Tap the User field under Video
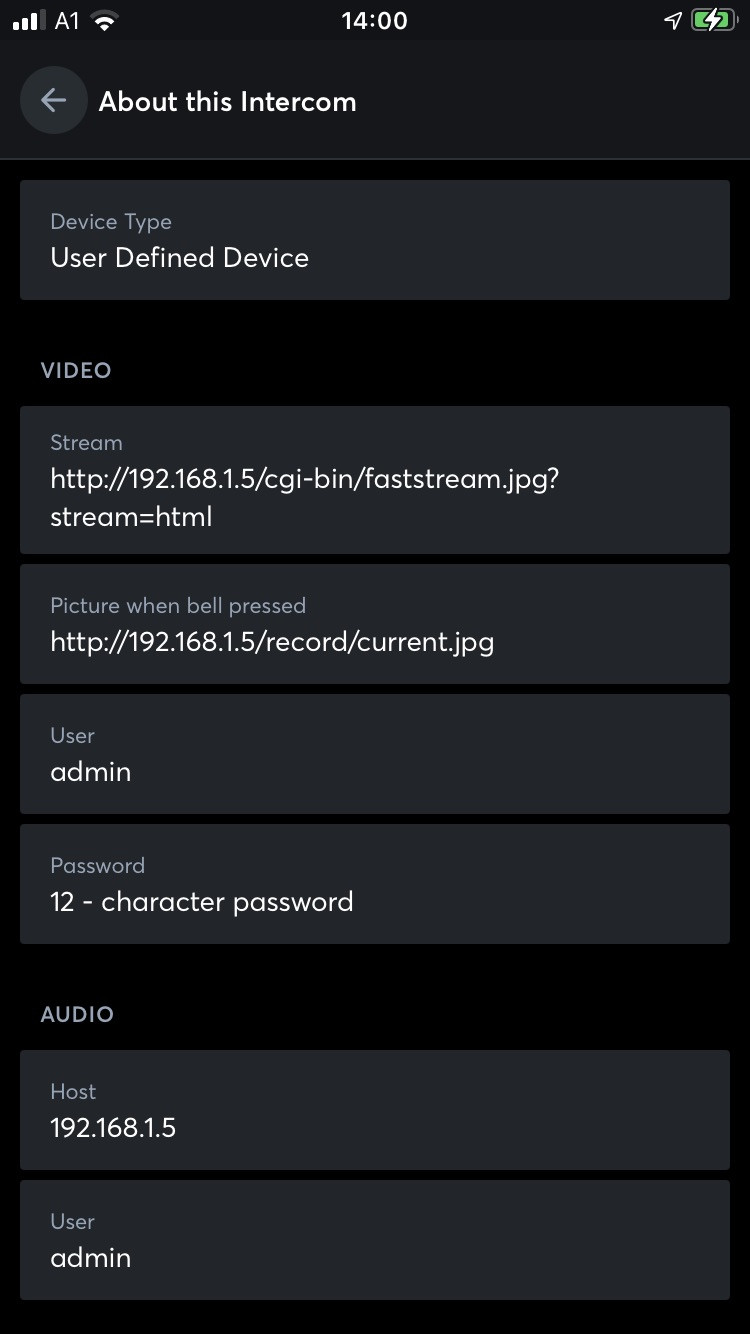Viewport: 750px width, 1334px height. click(374, 754)
